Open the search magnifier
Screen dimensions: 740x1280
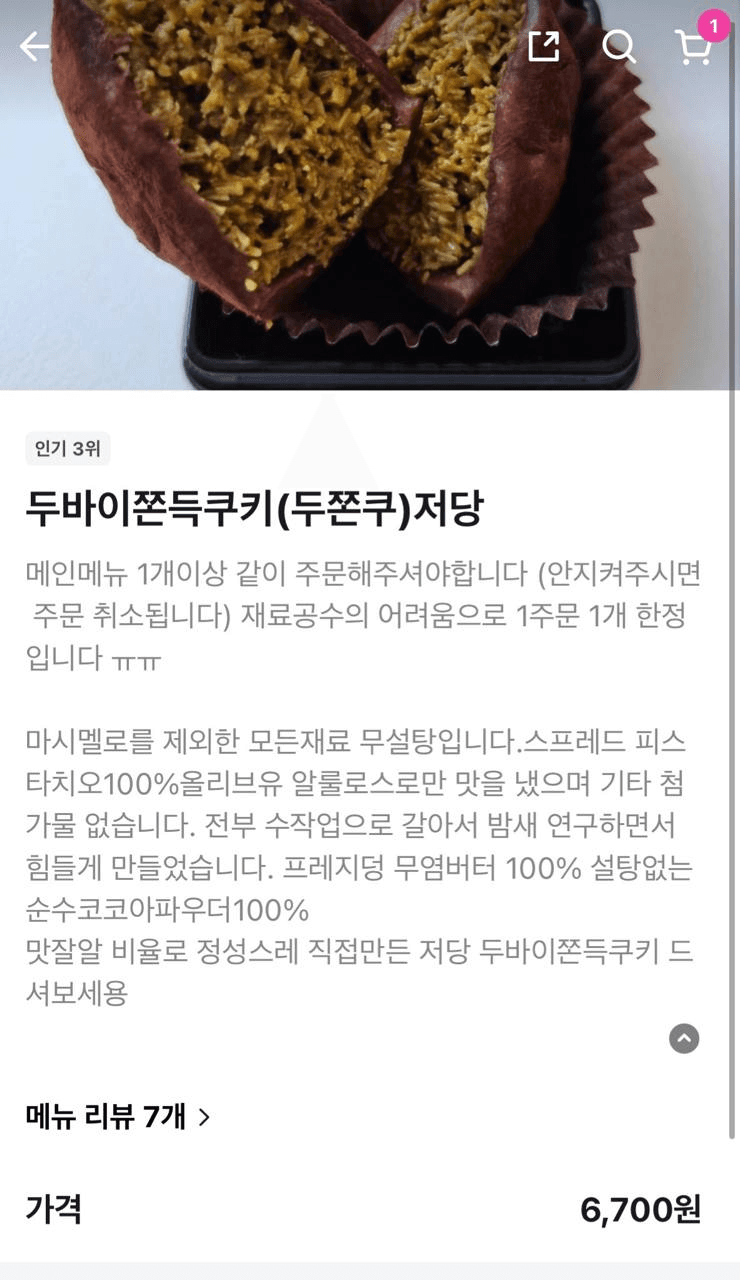click(619, 46)
